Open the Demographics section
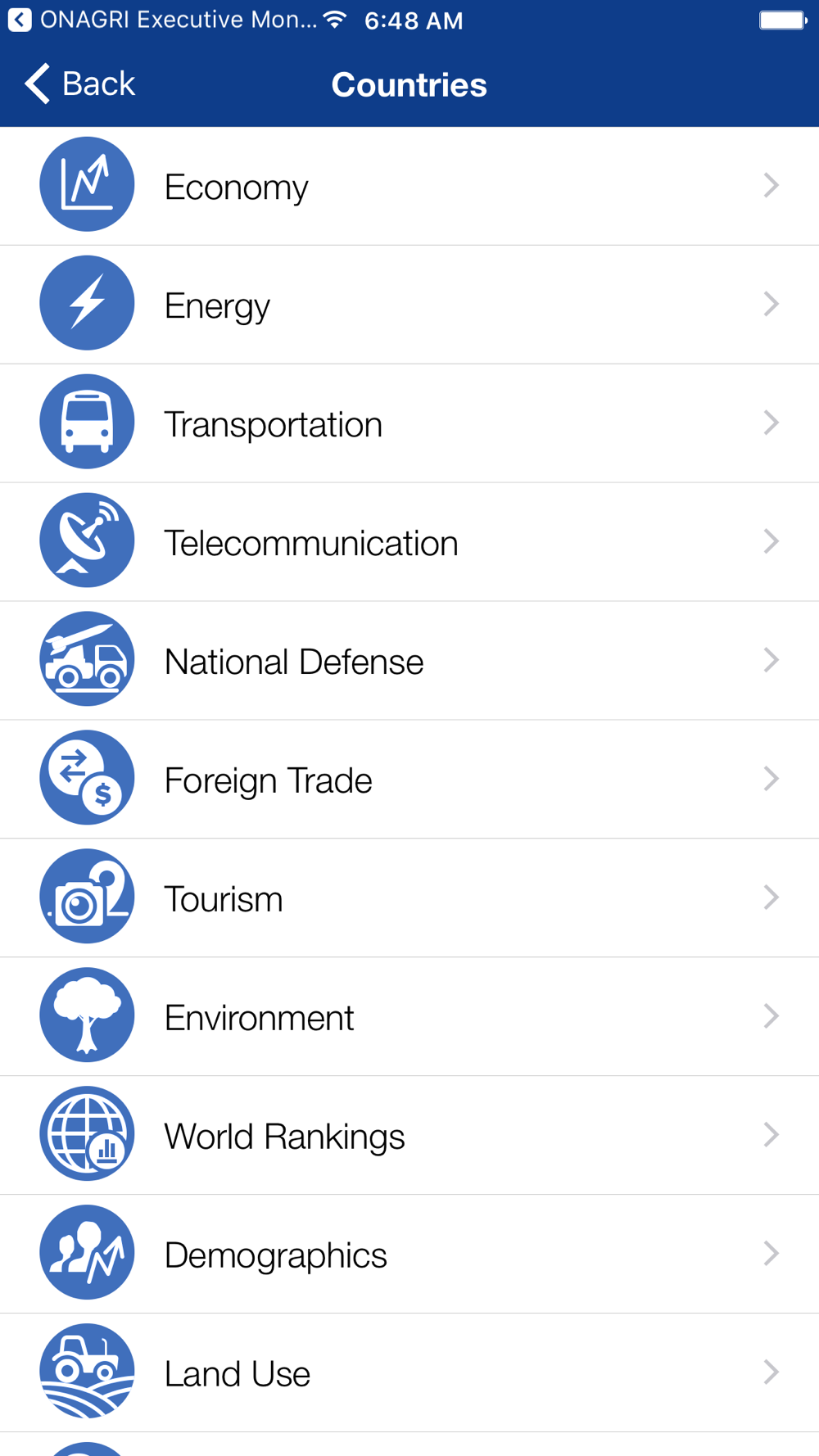The height and width of the screenshot is (1456, 819). tap(409, 1255)
